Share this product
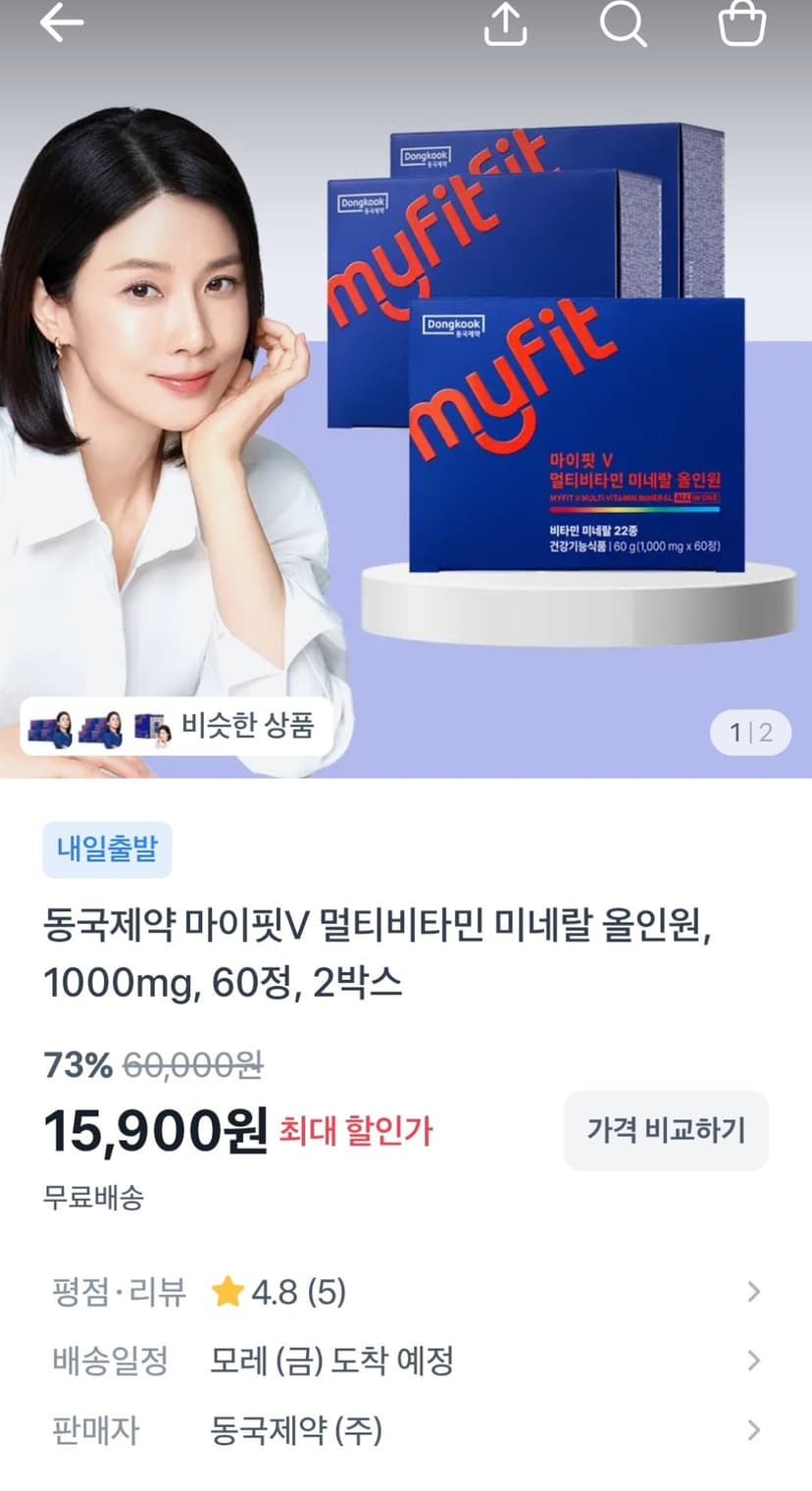Image resolution: width=812 pixels, height=1491 pixels. pos(505,24)
